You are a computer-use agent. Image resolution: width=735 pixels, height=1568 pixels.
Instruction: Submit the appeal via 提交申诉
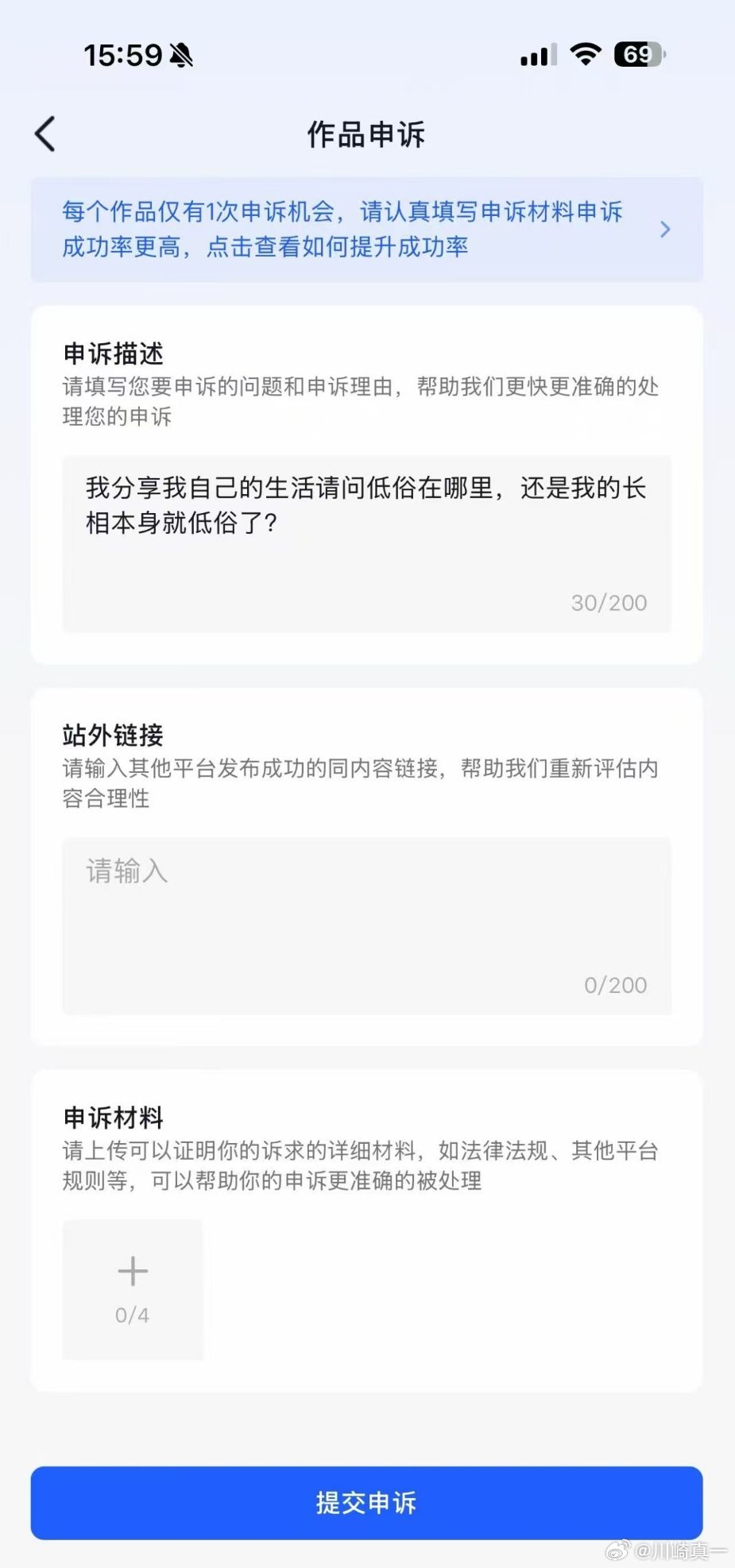tap(366, 1502)
